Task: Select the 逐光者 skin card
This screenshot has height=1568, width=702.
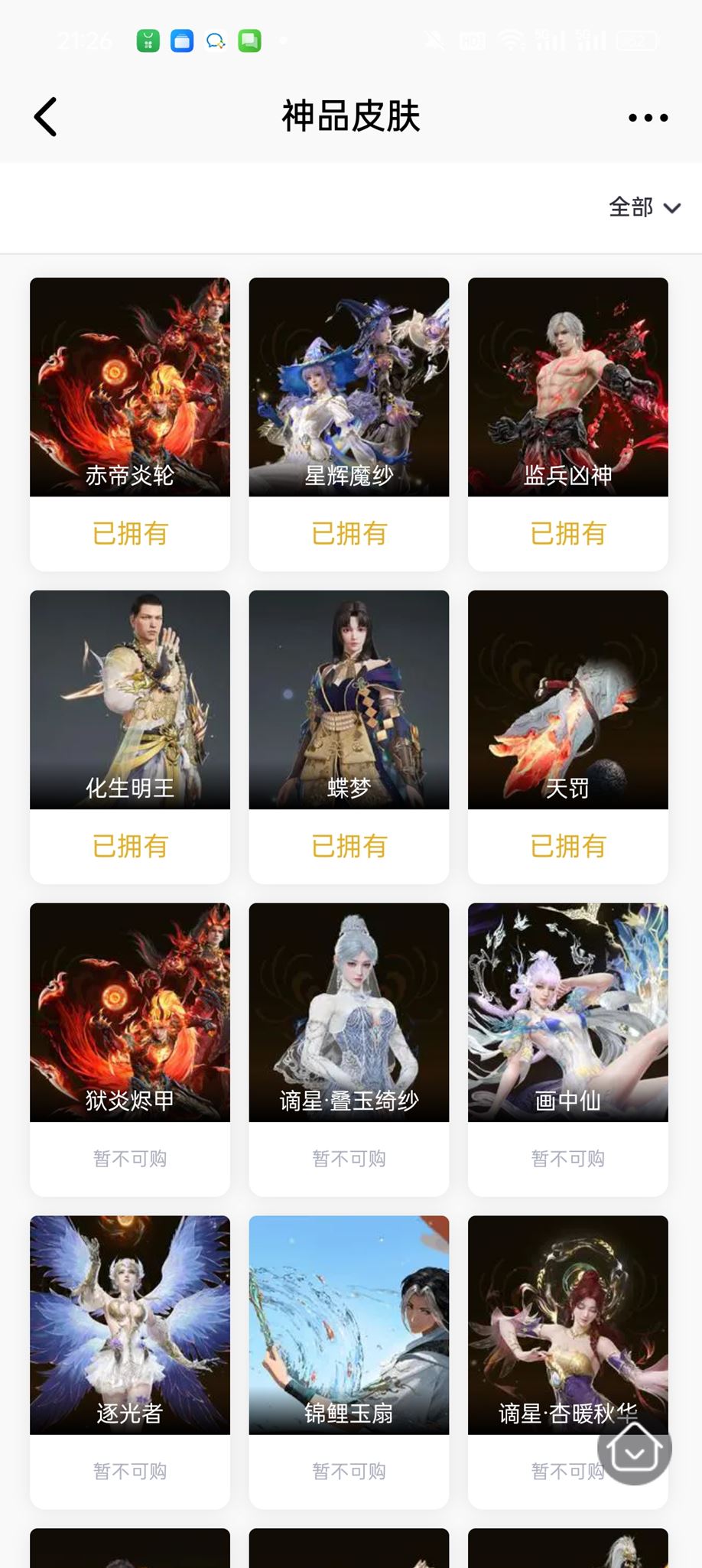Action: (x=130, y=1324)
